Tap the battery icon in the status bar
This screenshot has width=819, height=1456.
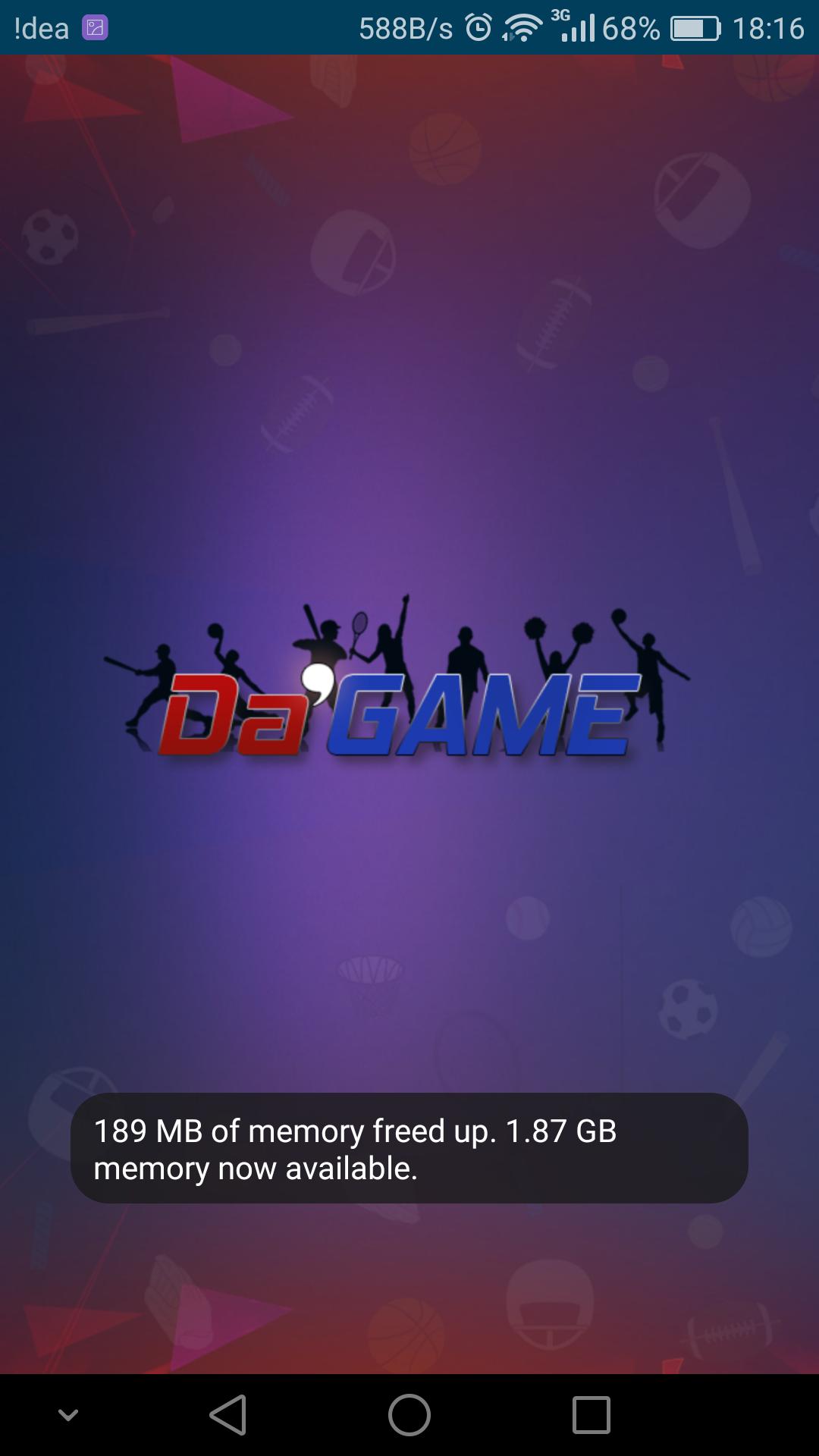695,27
